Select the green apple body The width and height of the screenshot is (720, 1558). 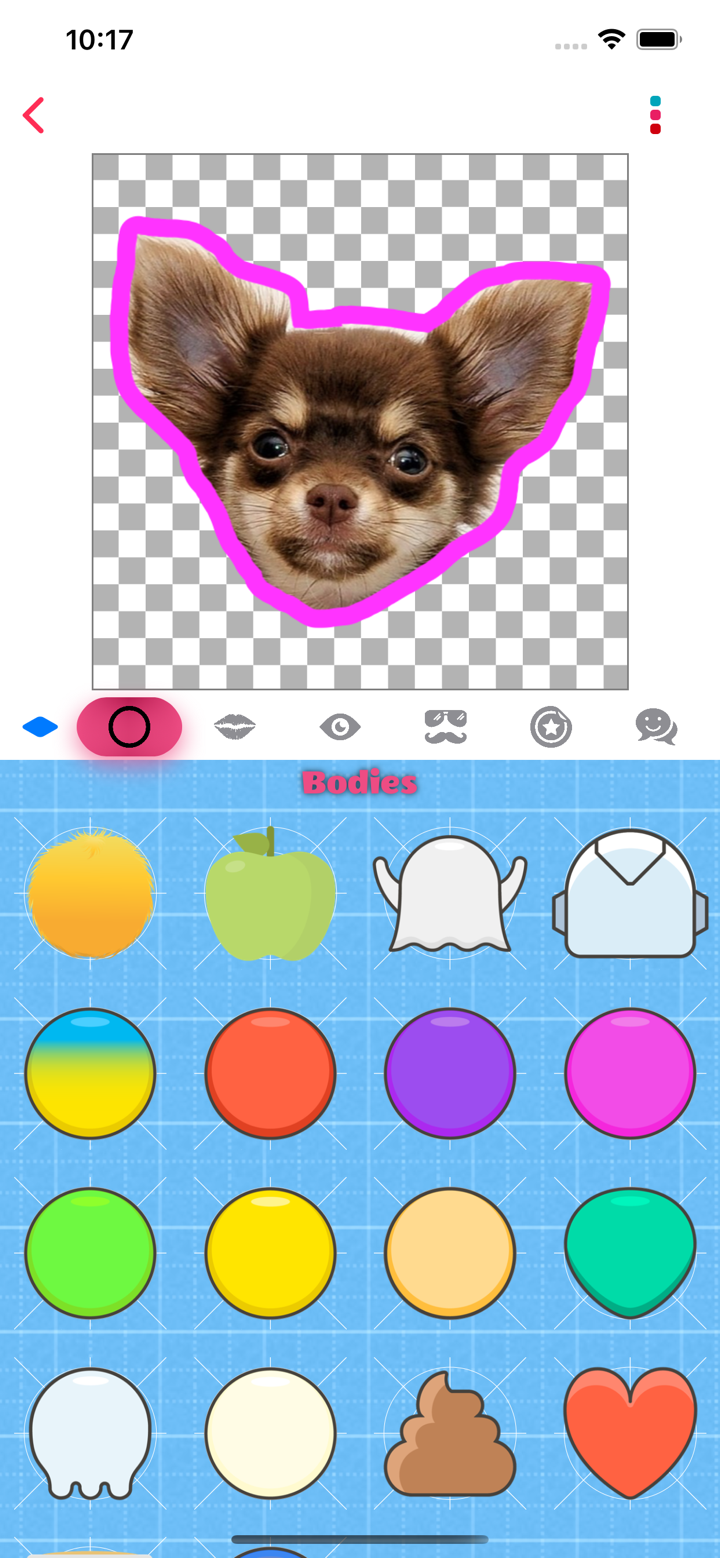click(270, 895)
